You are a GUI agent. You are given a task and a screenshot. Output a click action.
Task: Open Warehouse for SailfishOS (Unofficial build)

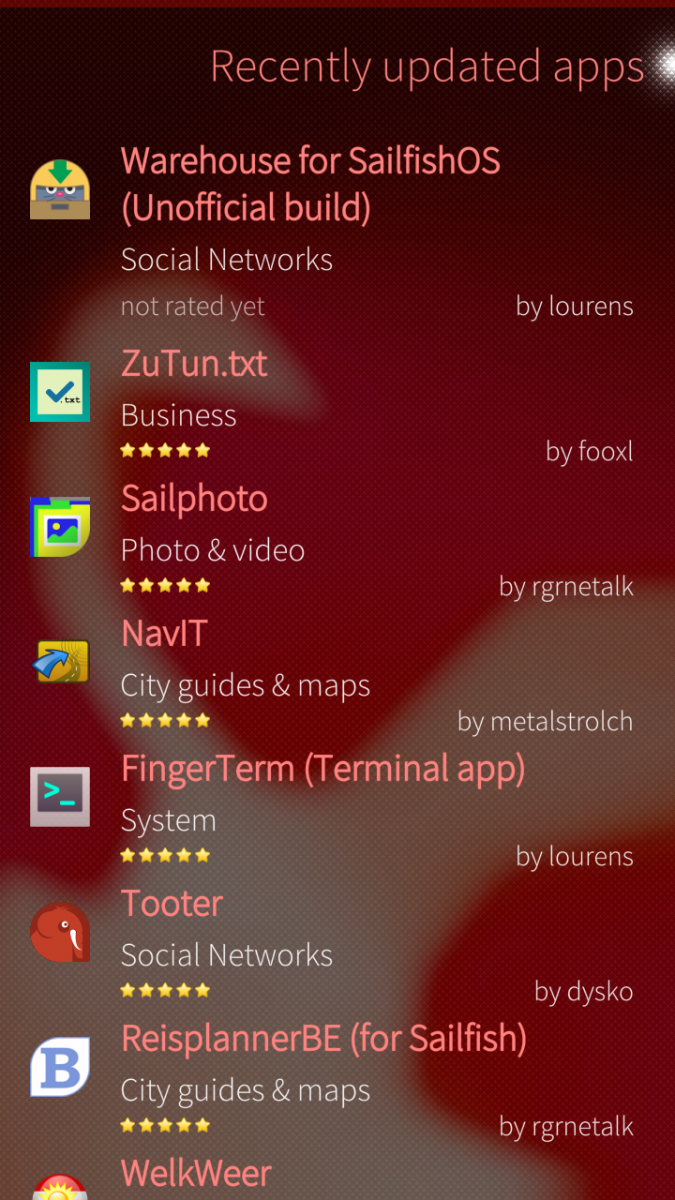(310, 184)
